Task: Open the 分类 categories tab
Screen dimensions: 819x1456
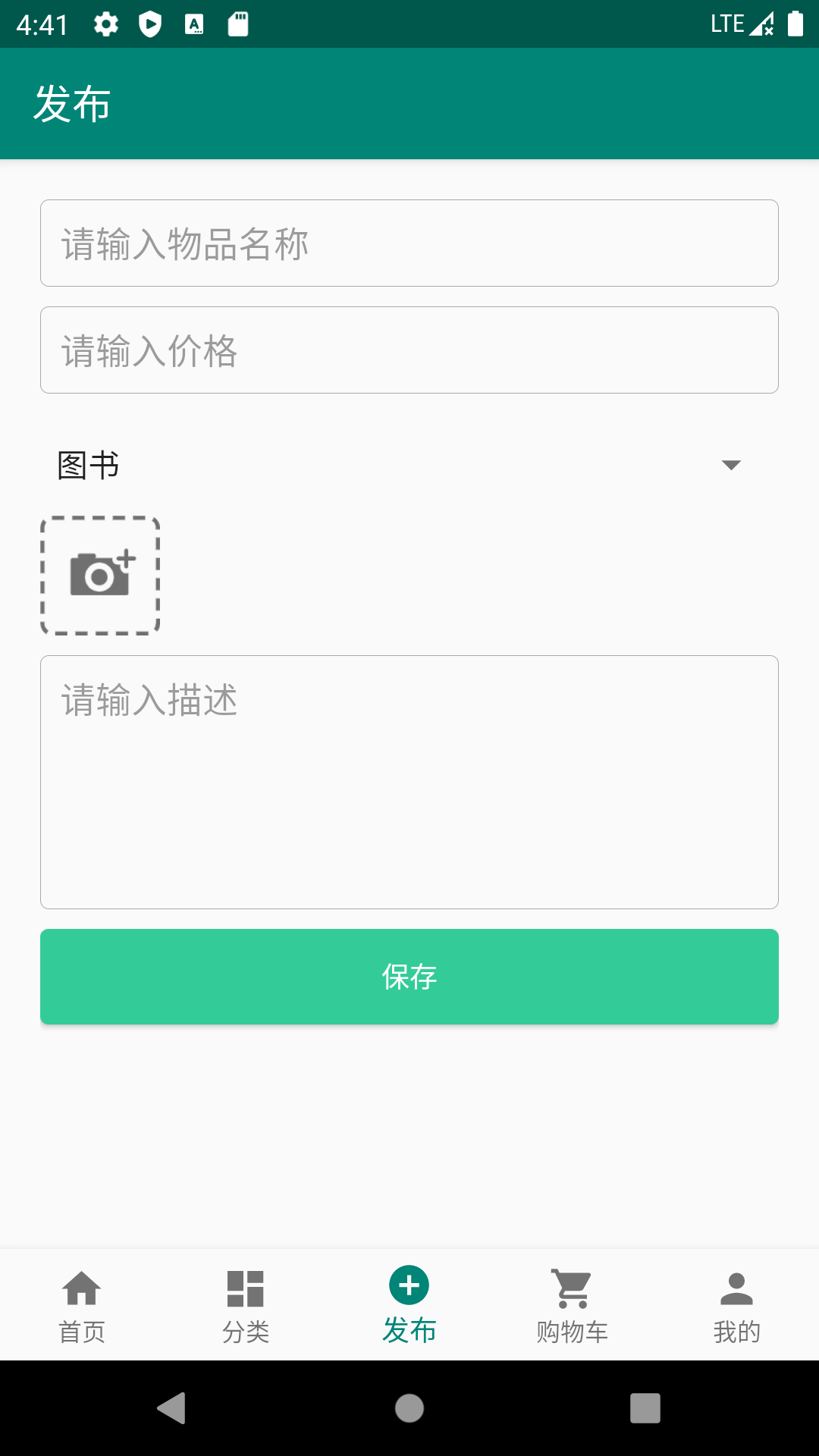Action: pos(246,1306)
